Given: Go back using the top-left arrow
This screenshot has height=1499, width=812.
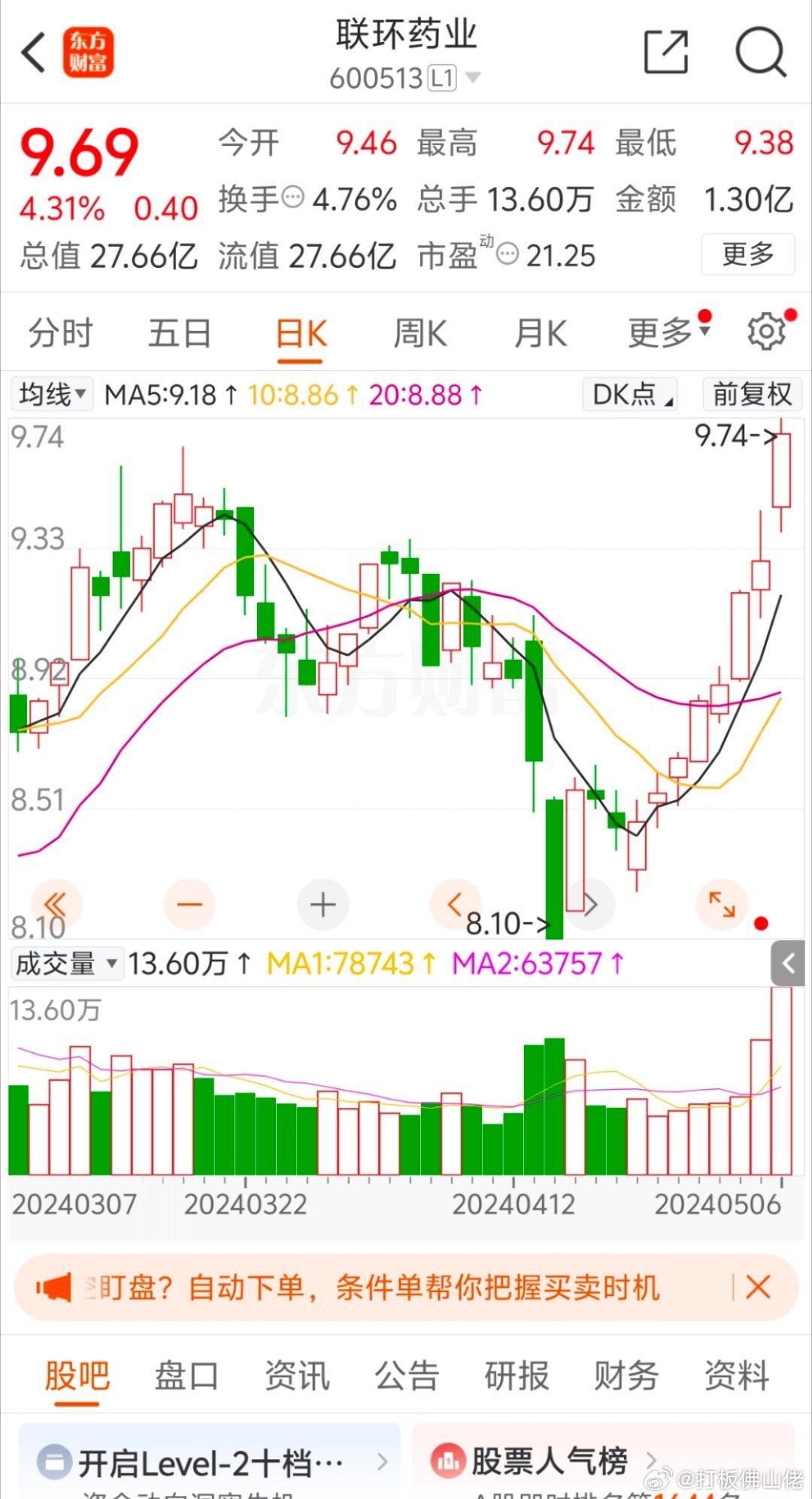Looking at the screenshot, I should point(34,53).
